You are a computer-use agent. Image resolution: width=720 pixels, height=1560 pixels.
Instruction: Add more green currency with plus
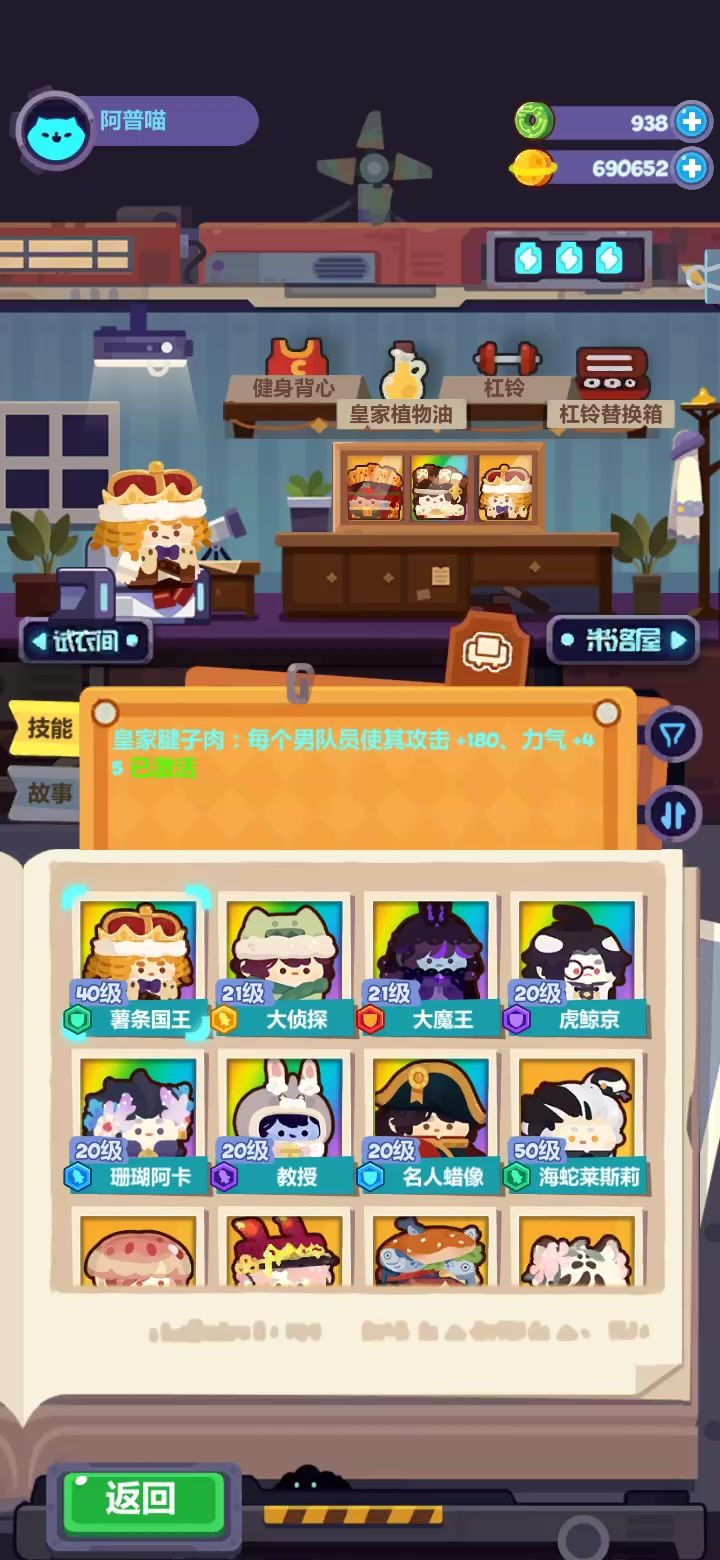pyautogui.click(x=691, y=122)
